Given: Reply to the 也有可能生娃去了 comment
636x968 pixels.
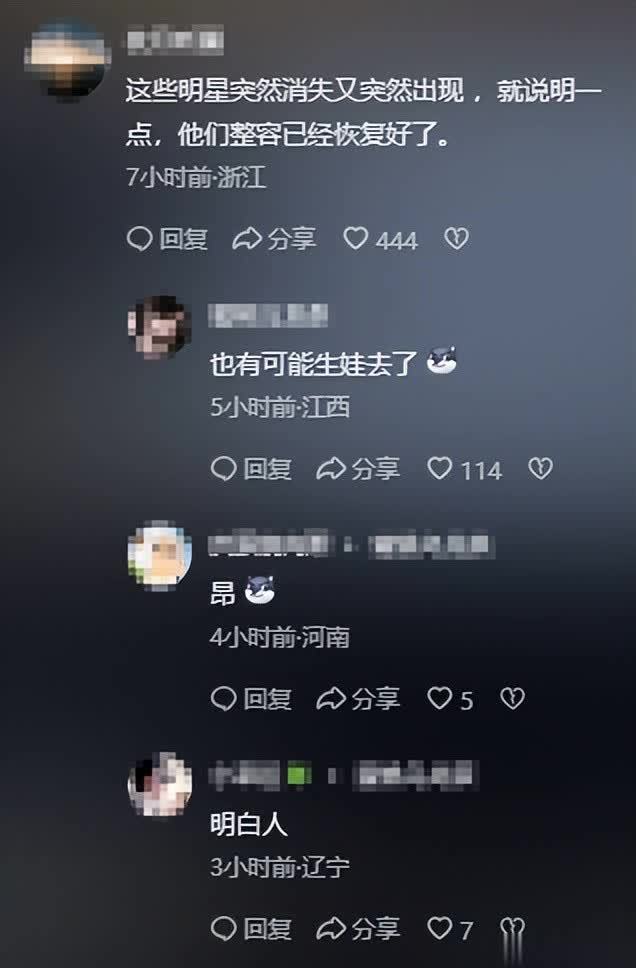Looking at the screenshot, I should (x=251, y=468).
